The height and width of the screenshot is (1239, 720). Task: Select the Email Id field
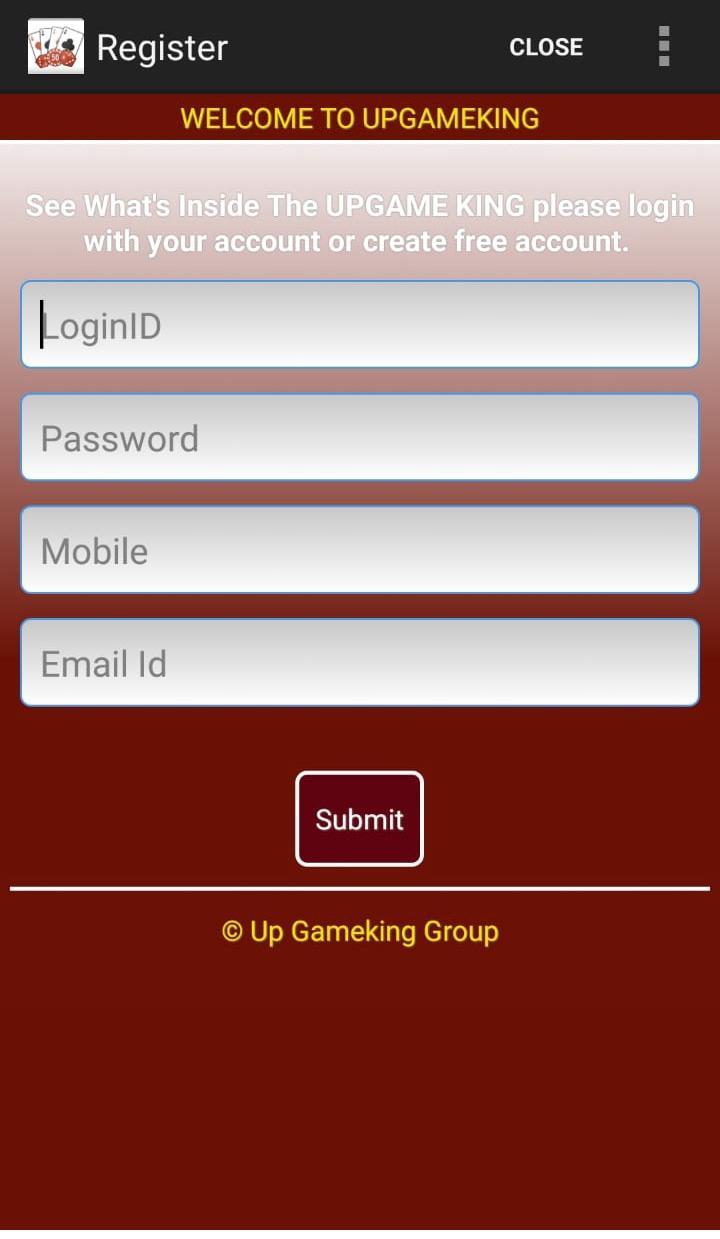[x=360, y=663]
